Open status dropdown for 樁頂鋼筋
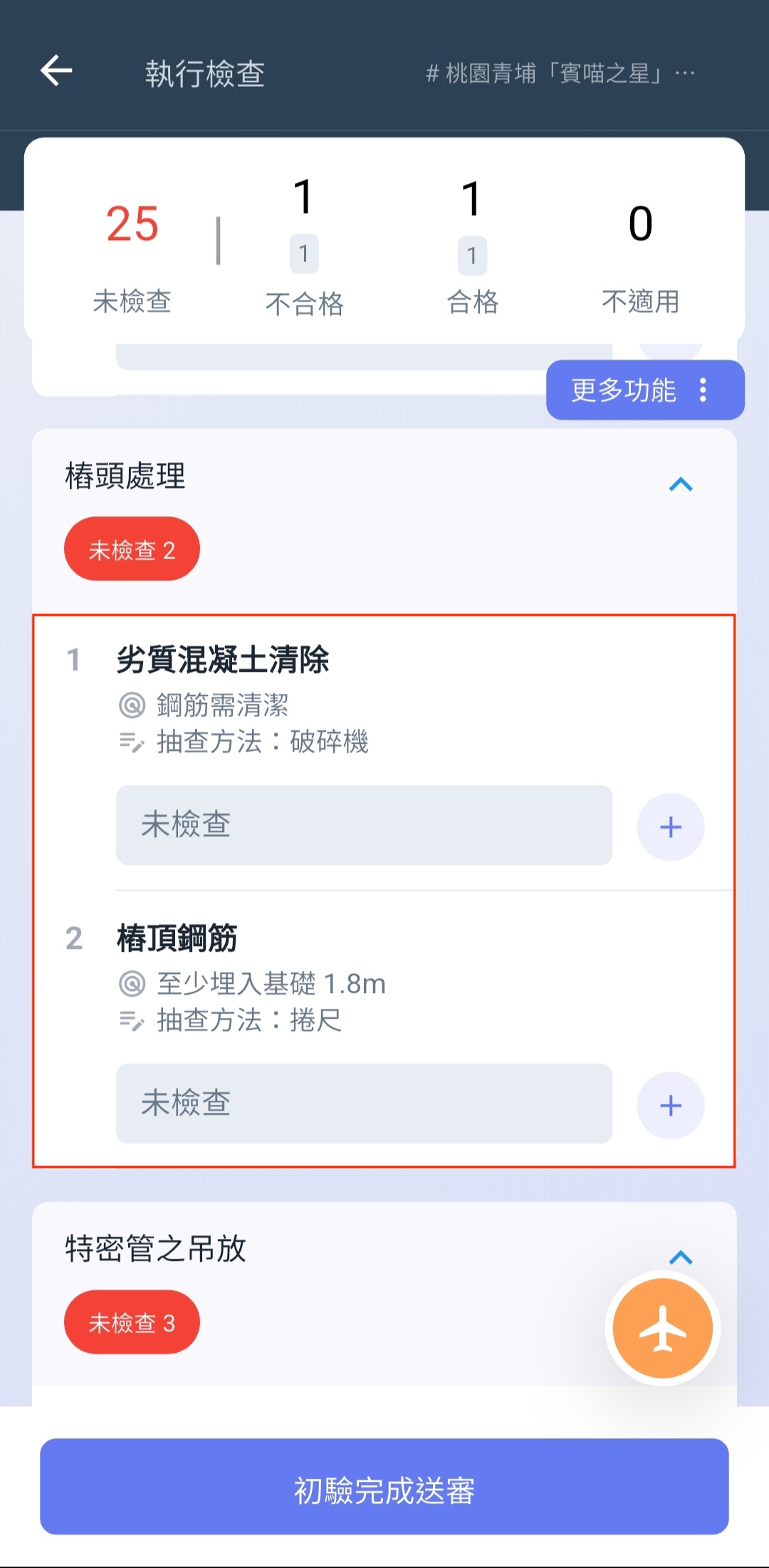 click(364, 1104)
